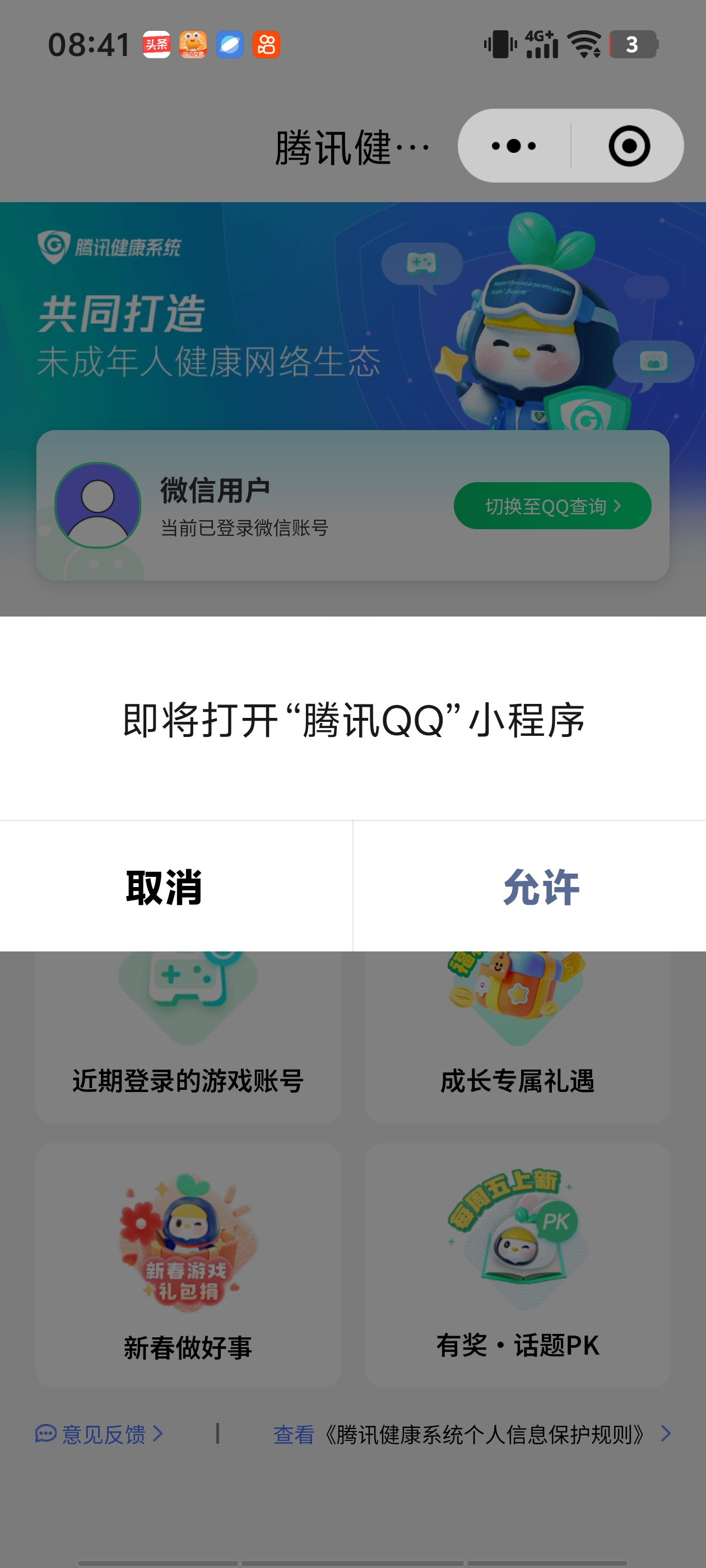Tap 切换至QQ查询 button
Screen dimensions: 706x1568
pyautogui.click(x=552, y=506)
